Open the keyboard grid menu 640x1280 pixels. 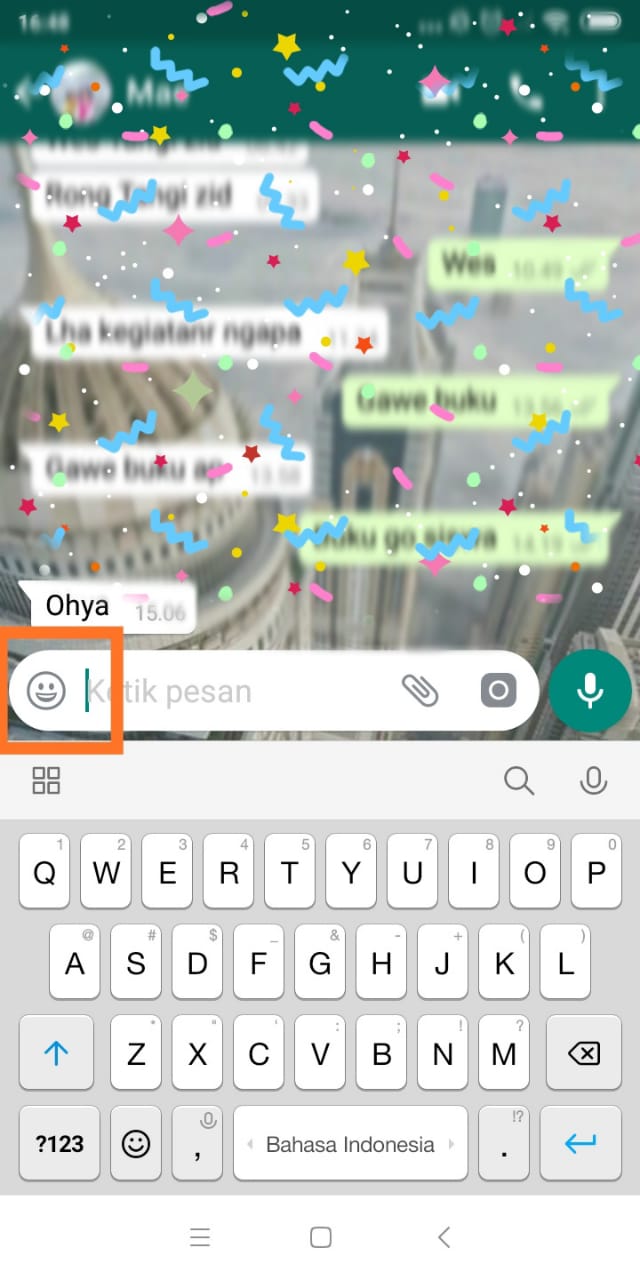[46, 780]
